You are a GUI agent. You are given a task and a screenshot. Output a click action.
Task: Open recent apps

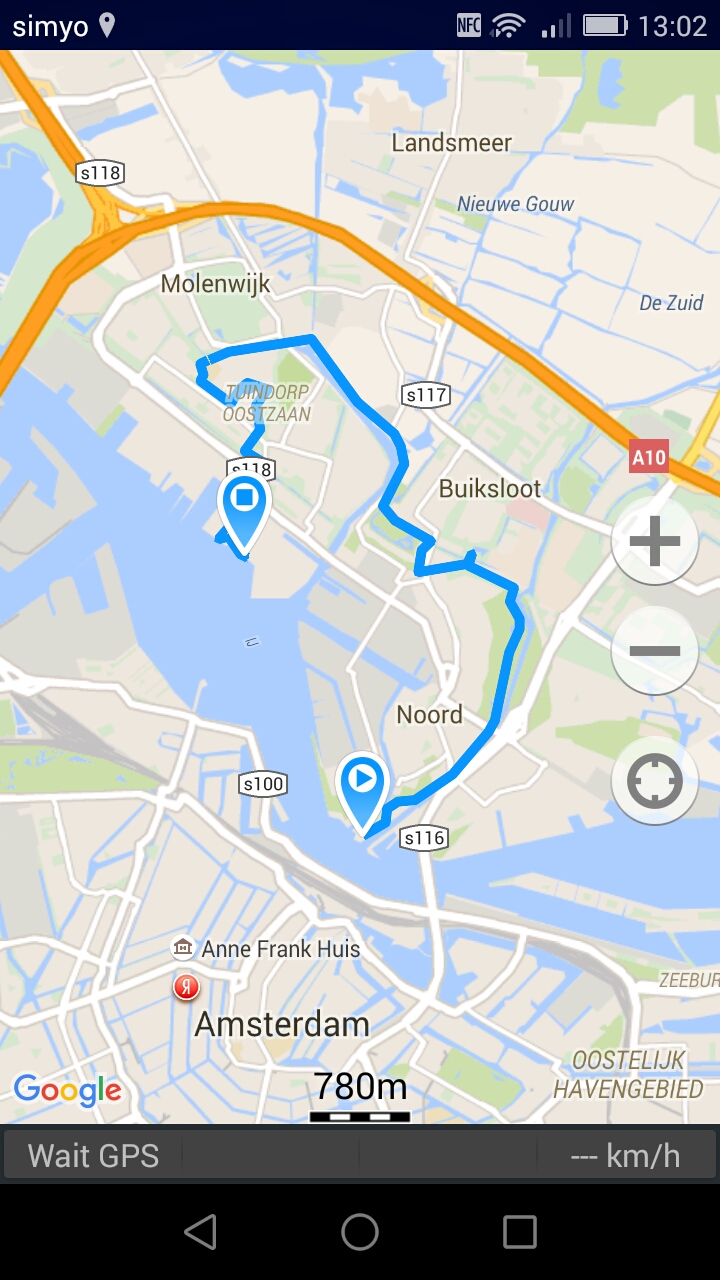519,1232
